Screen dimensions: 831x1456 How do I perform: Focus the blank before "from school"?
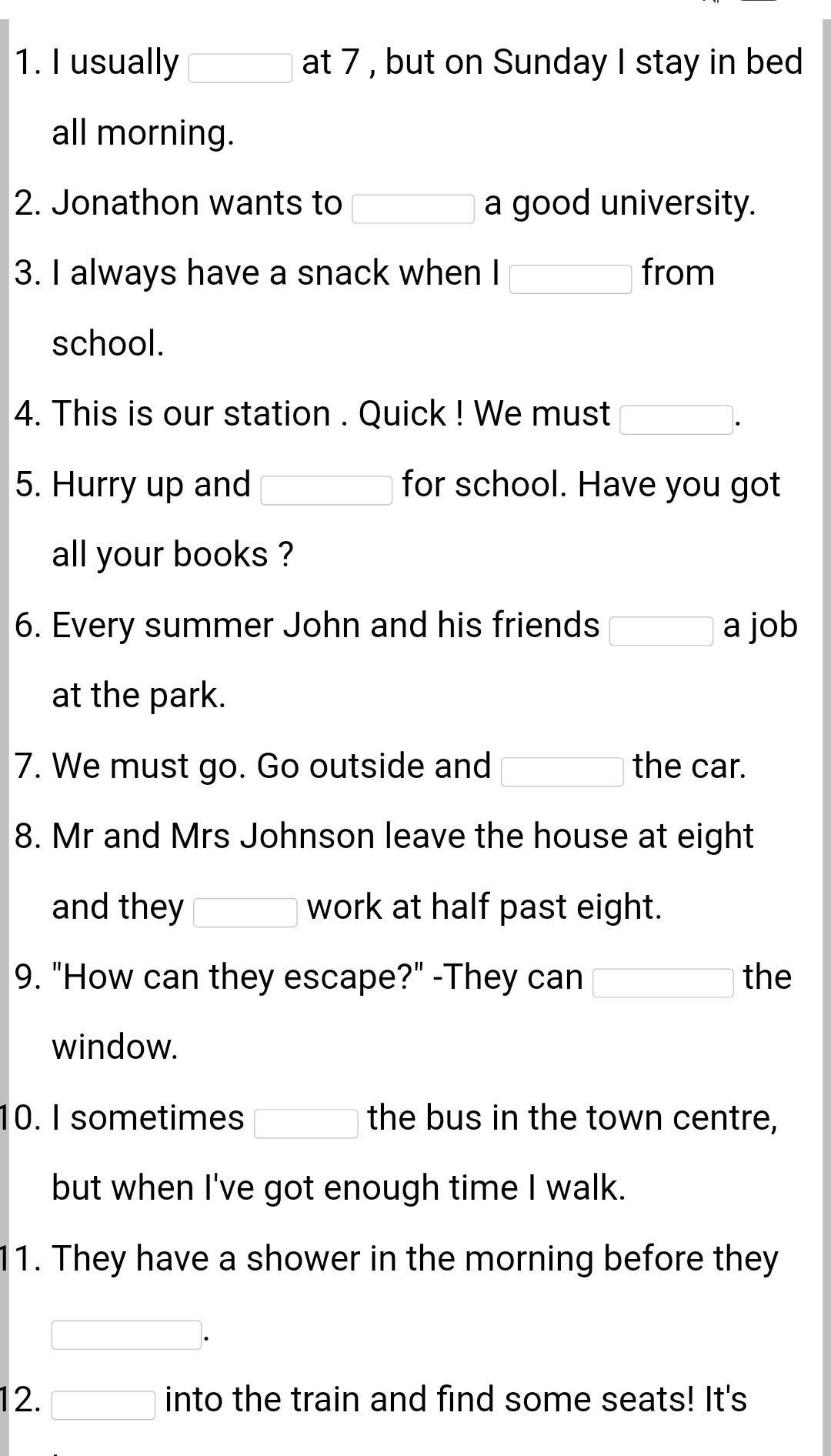570,279
